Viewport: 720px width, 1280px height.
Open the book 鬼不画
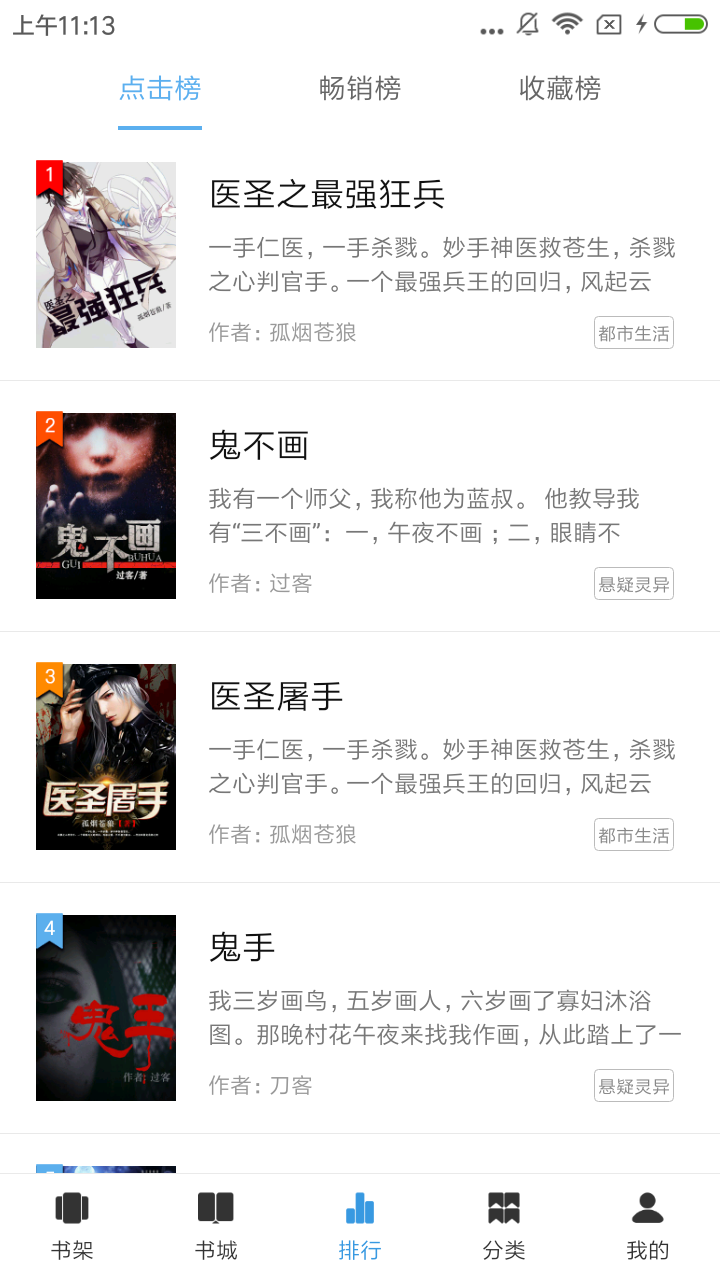tap(360, 506)
